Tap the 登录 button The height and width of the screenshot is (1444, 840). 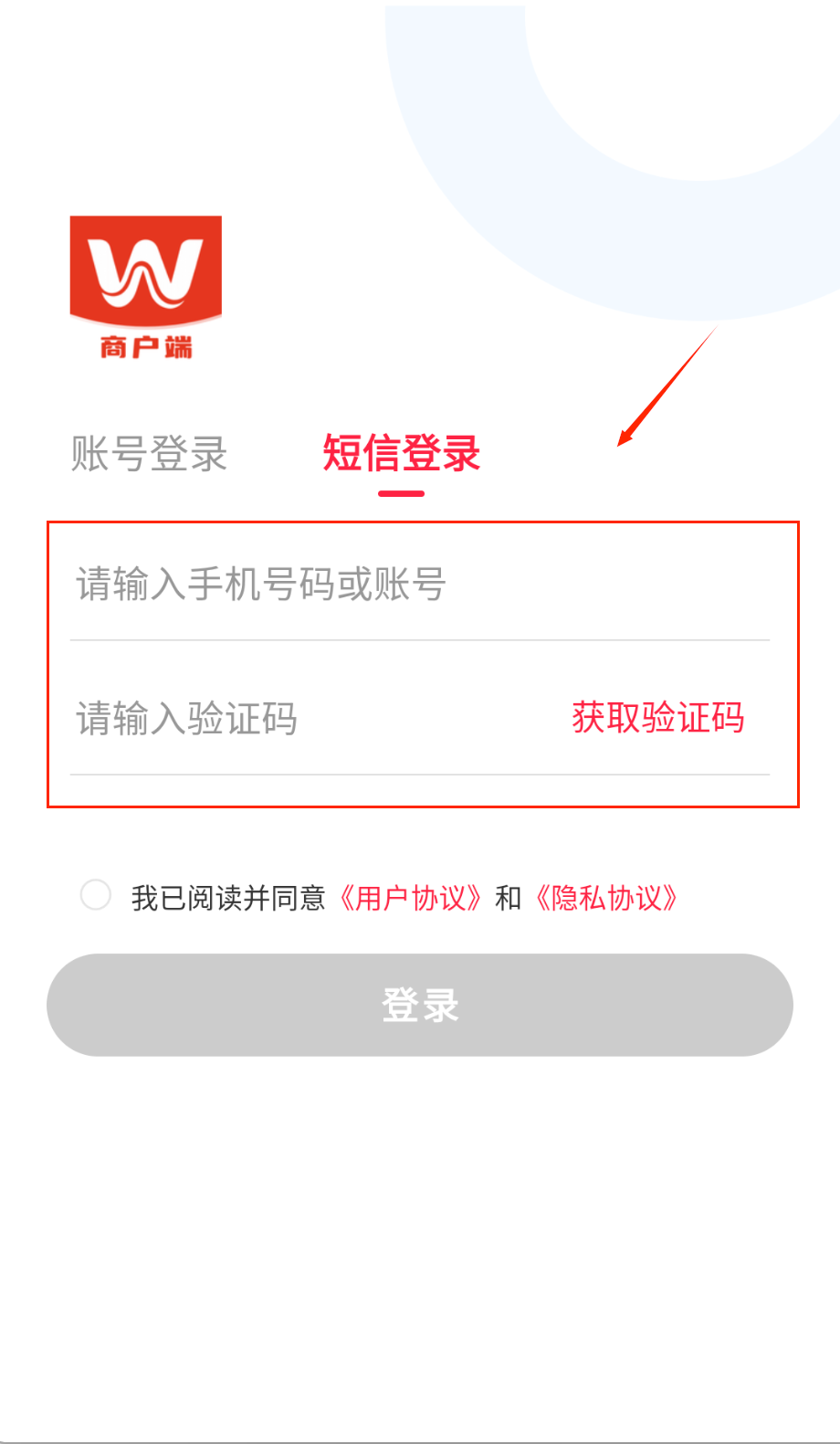coord(420,1005)
